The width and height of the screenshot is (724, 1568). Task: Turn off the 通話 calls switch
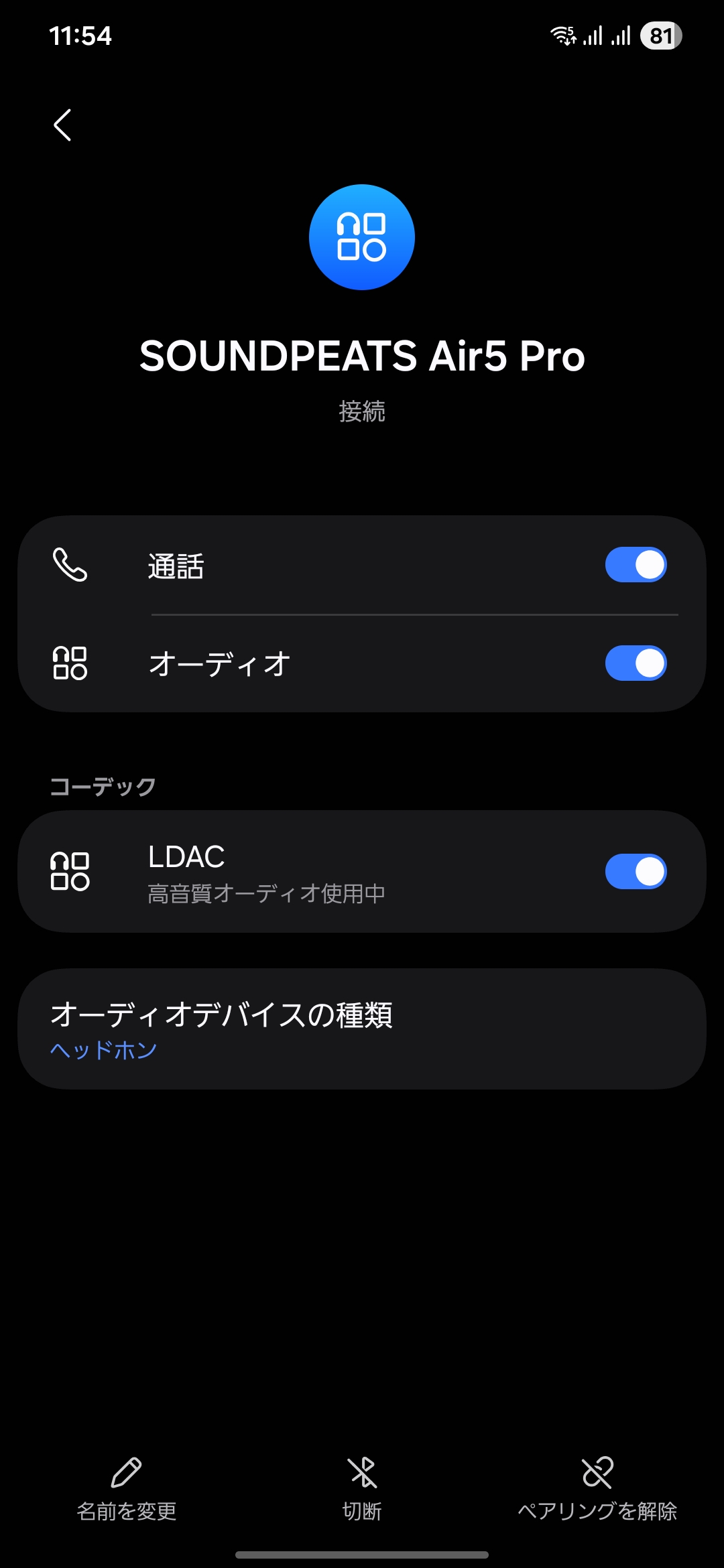click(x=635, y=565)
